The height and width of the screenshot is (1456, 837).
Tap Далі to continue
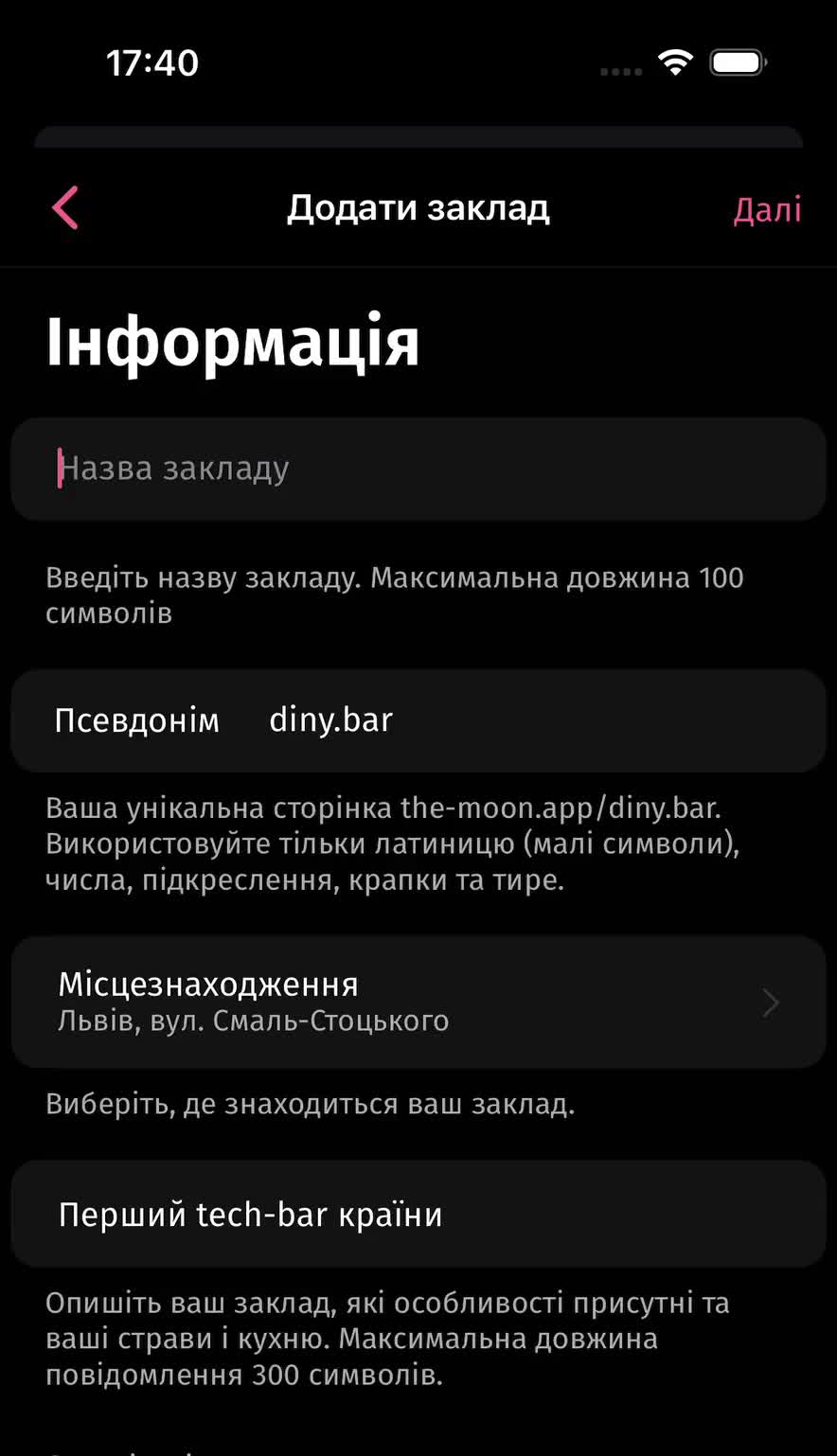point(767,209)
